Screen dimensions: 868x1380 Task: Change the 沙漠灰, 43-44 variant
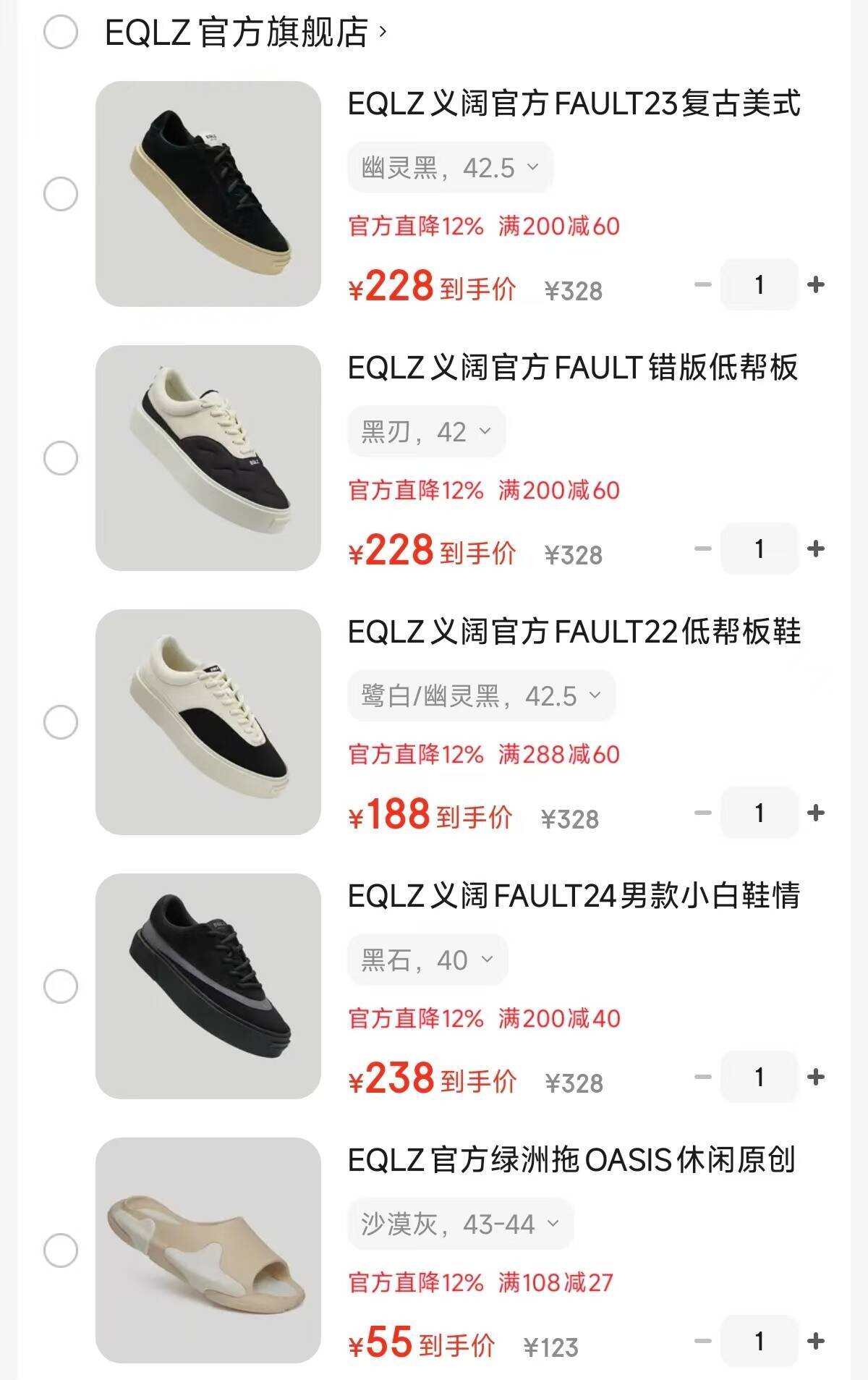pyautogui.click(x=460, y=1224)
